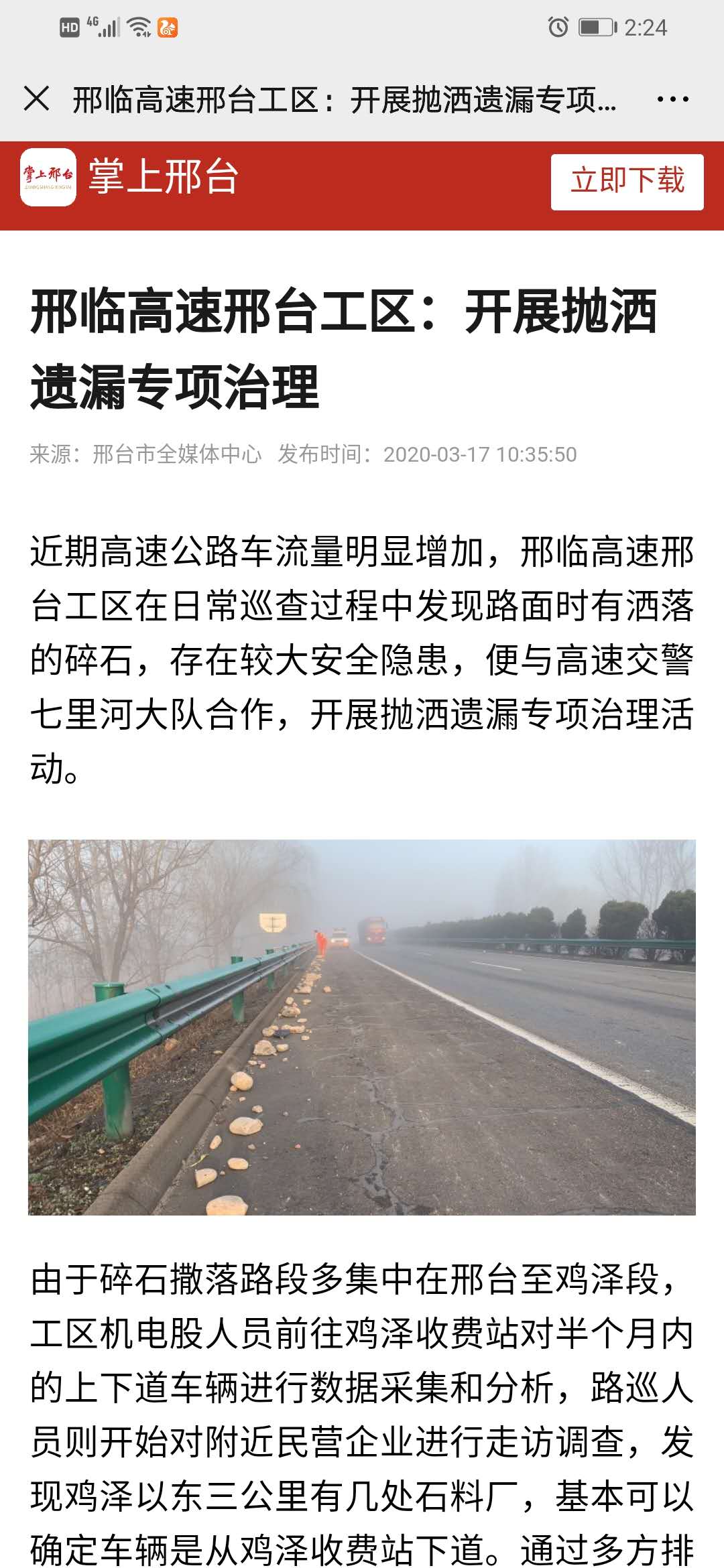The height and width of the screenshot is (1568, 724).
Task: Close the article page with X
Action: pos(36,99)
